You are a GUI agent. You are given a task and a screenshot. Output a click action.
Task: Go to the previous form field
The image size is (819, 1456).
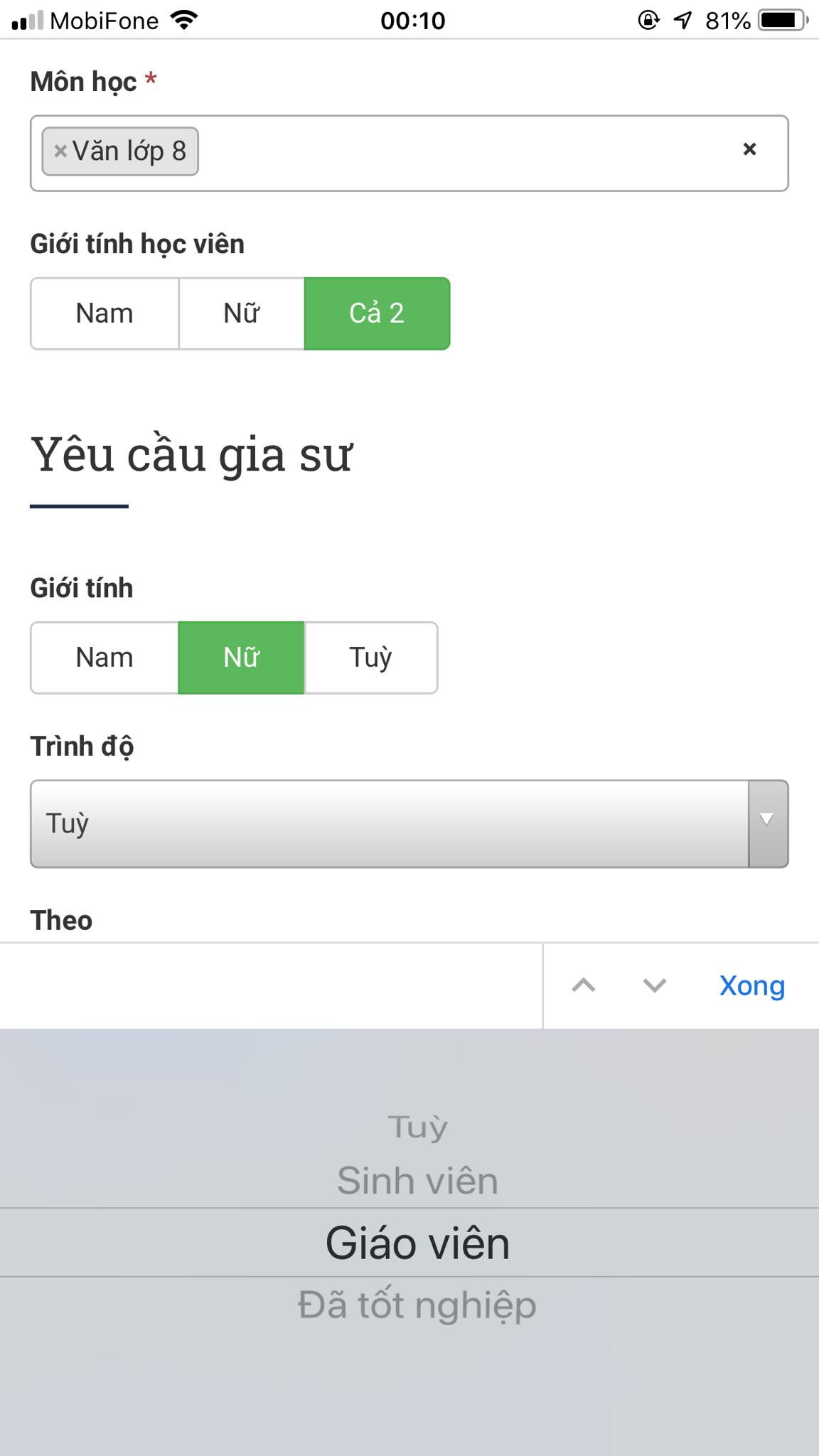pyautogui.click(x=584, y=985)
